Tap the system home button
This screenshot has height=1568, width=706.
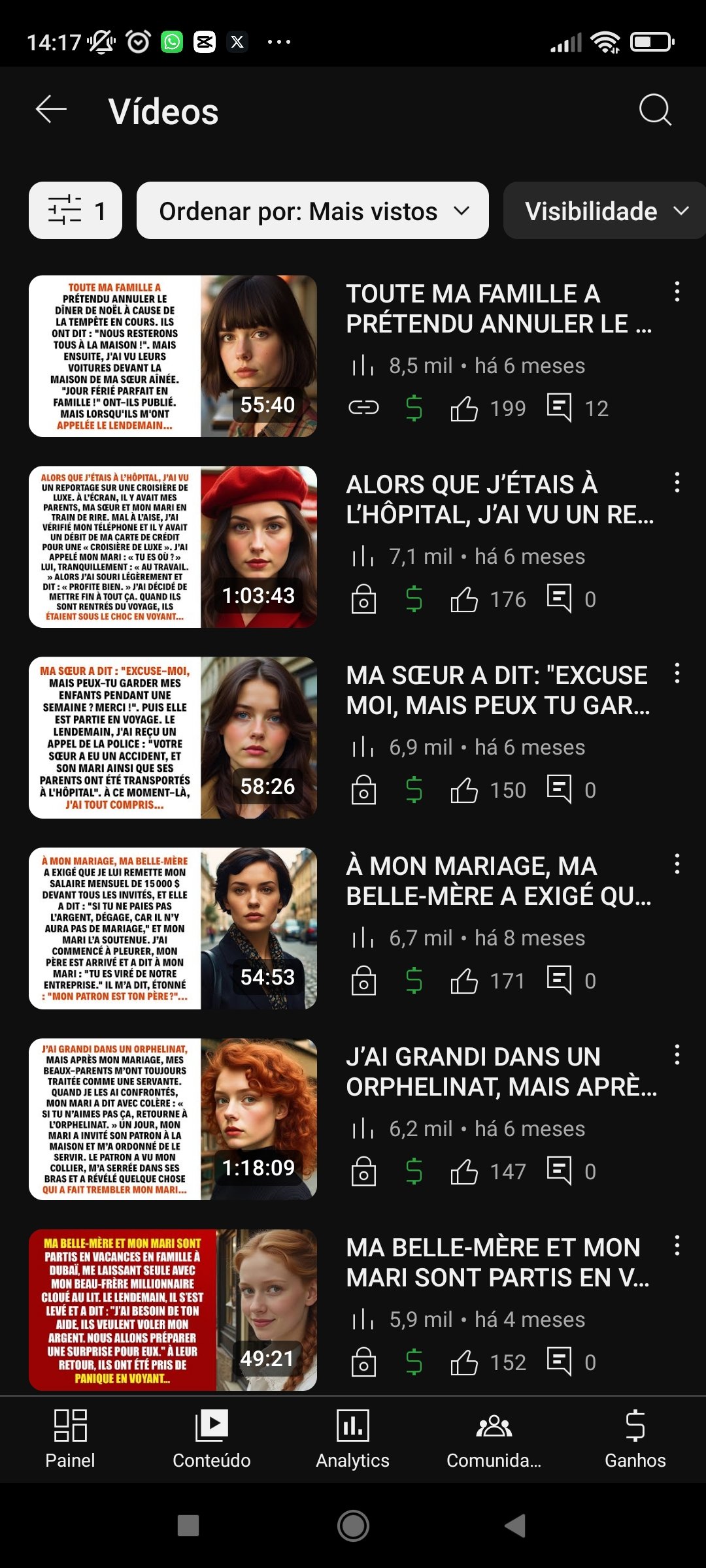pyautogui.click(x=353, y=1526)
